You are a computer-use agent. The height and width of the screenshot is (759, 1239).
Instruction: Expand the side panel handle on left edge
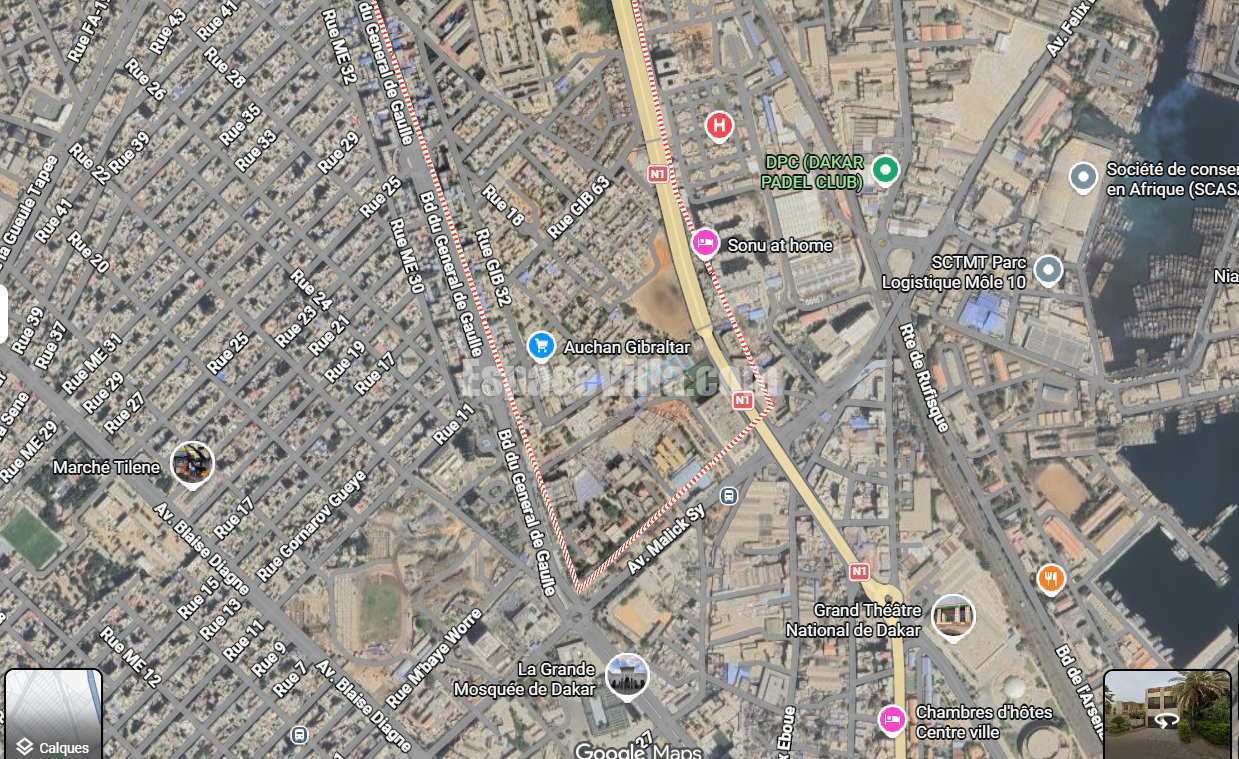click(4, 314)
